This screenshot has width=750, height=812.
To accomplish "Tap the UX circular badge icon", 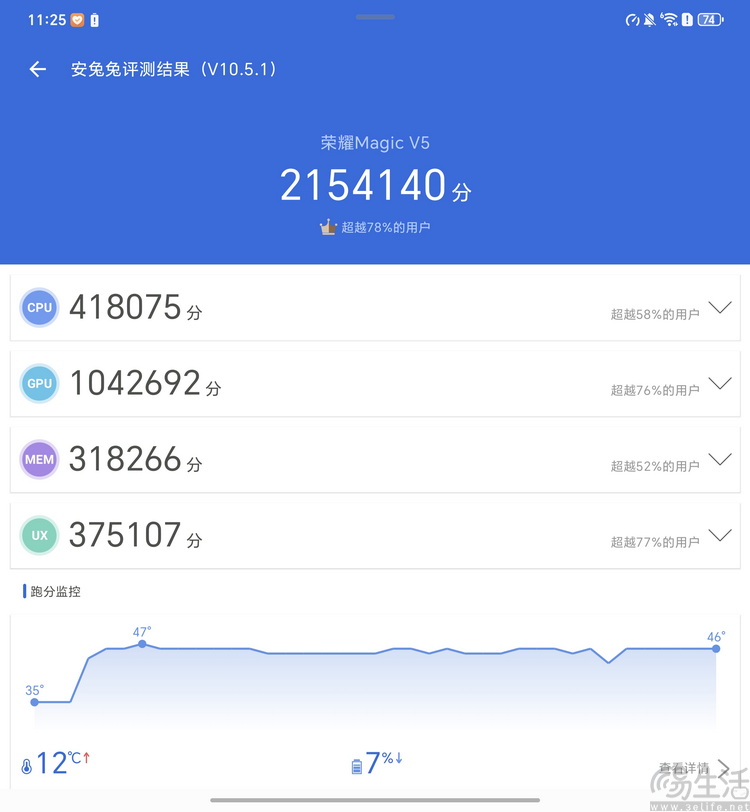I will click(39, 535).
